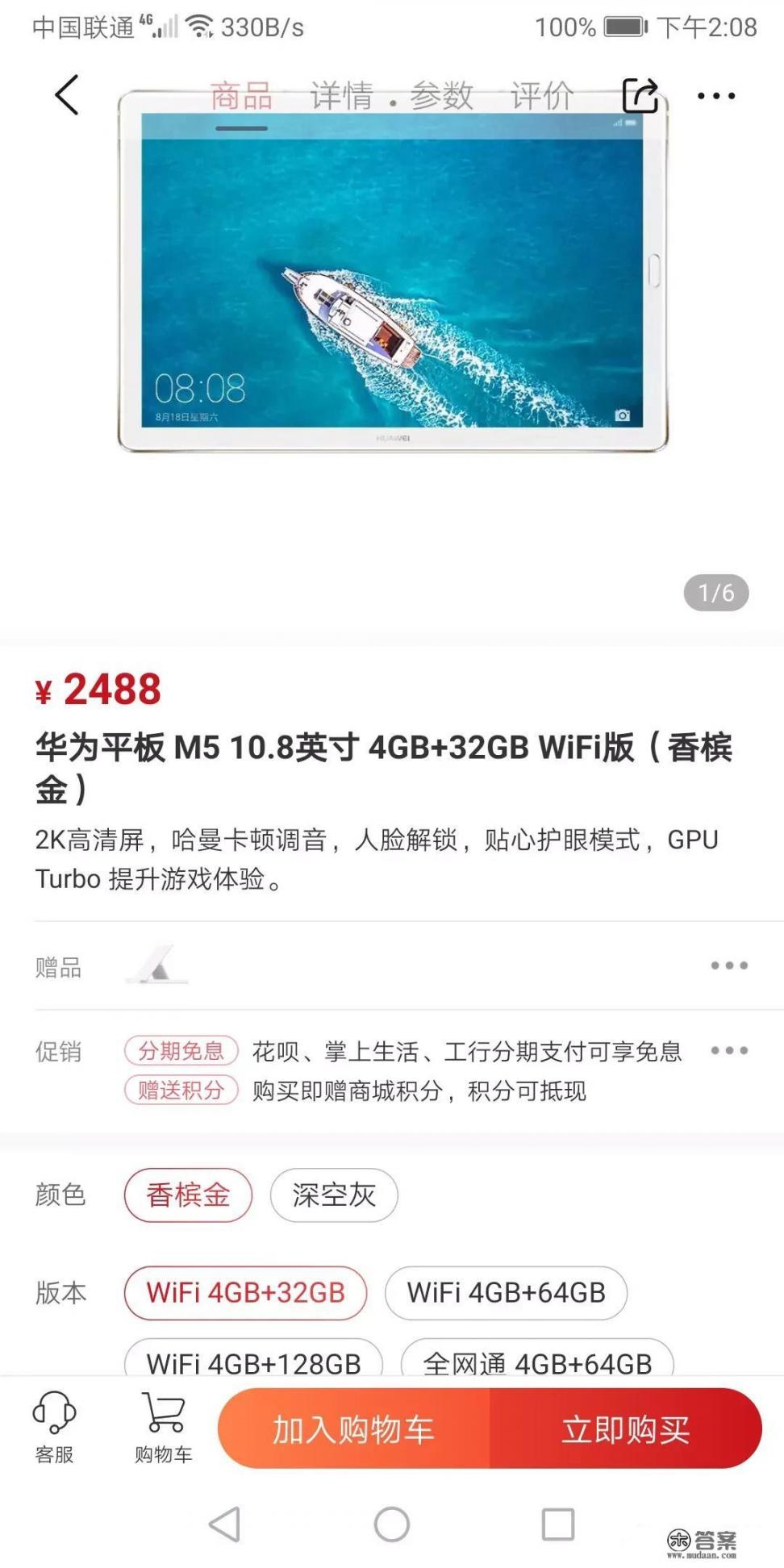The width and height of the screenshot is (784, 1568).
Task: Choose the 全网通 4GB+64GB version
Action: 532,1361
